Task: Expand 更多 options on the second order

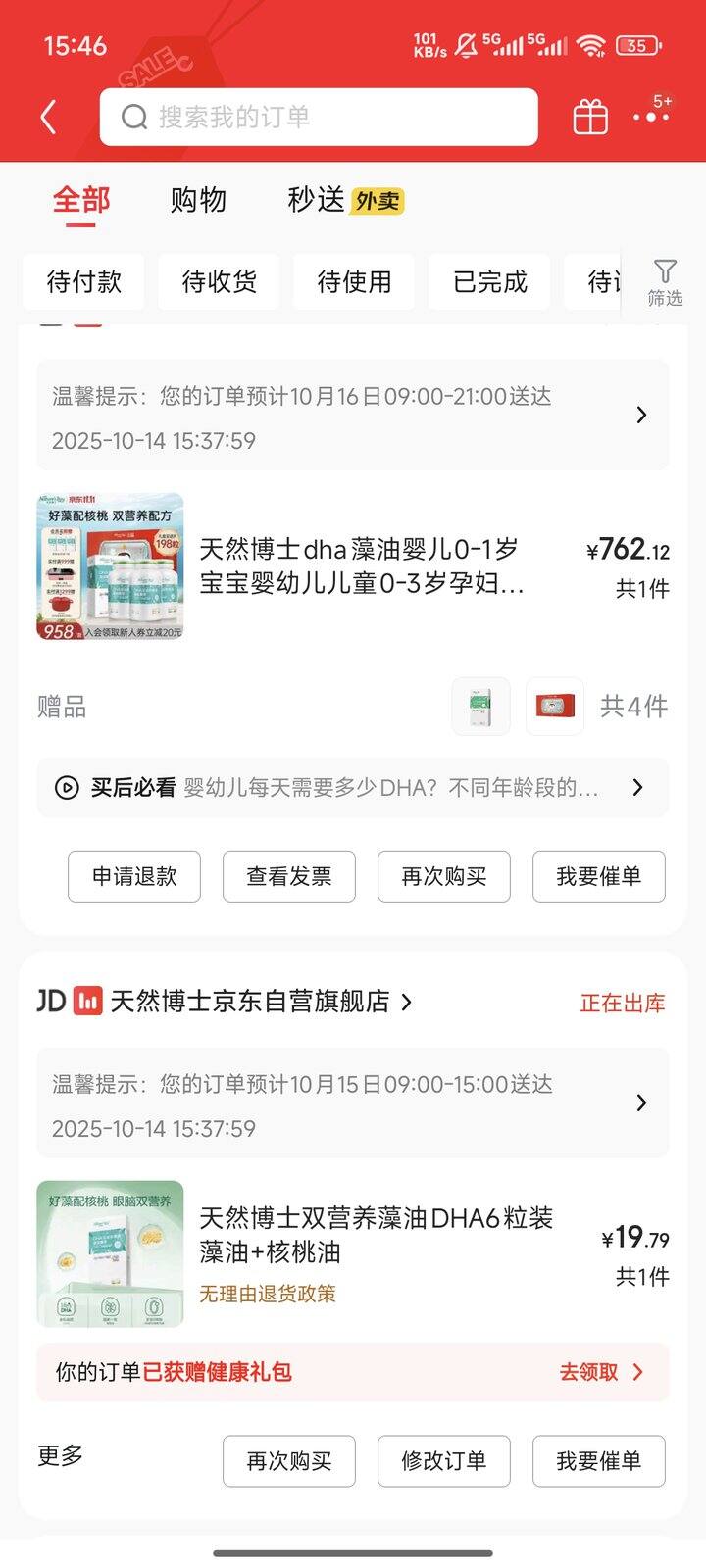Action: [61, 1456]
